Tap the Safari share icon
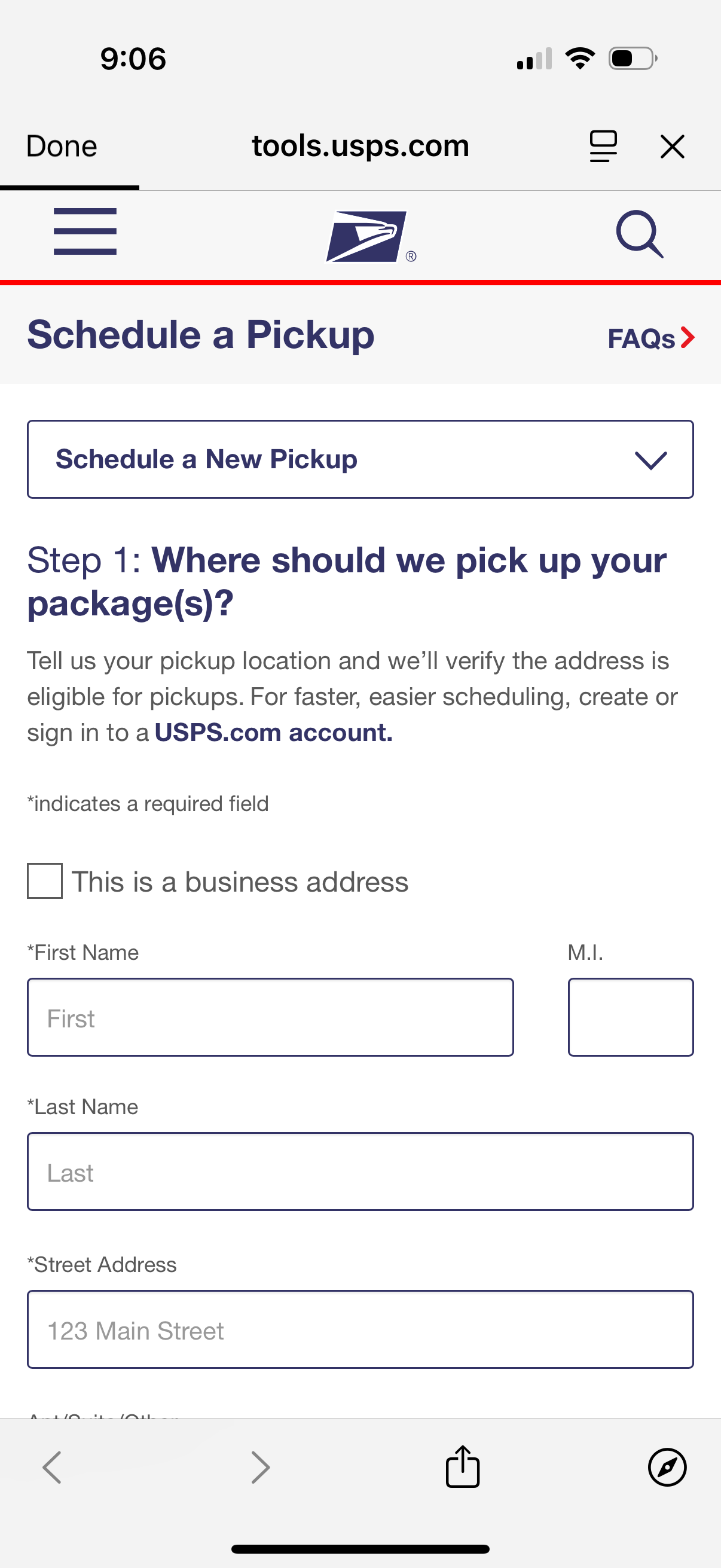 (462, 1467)
